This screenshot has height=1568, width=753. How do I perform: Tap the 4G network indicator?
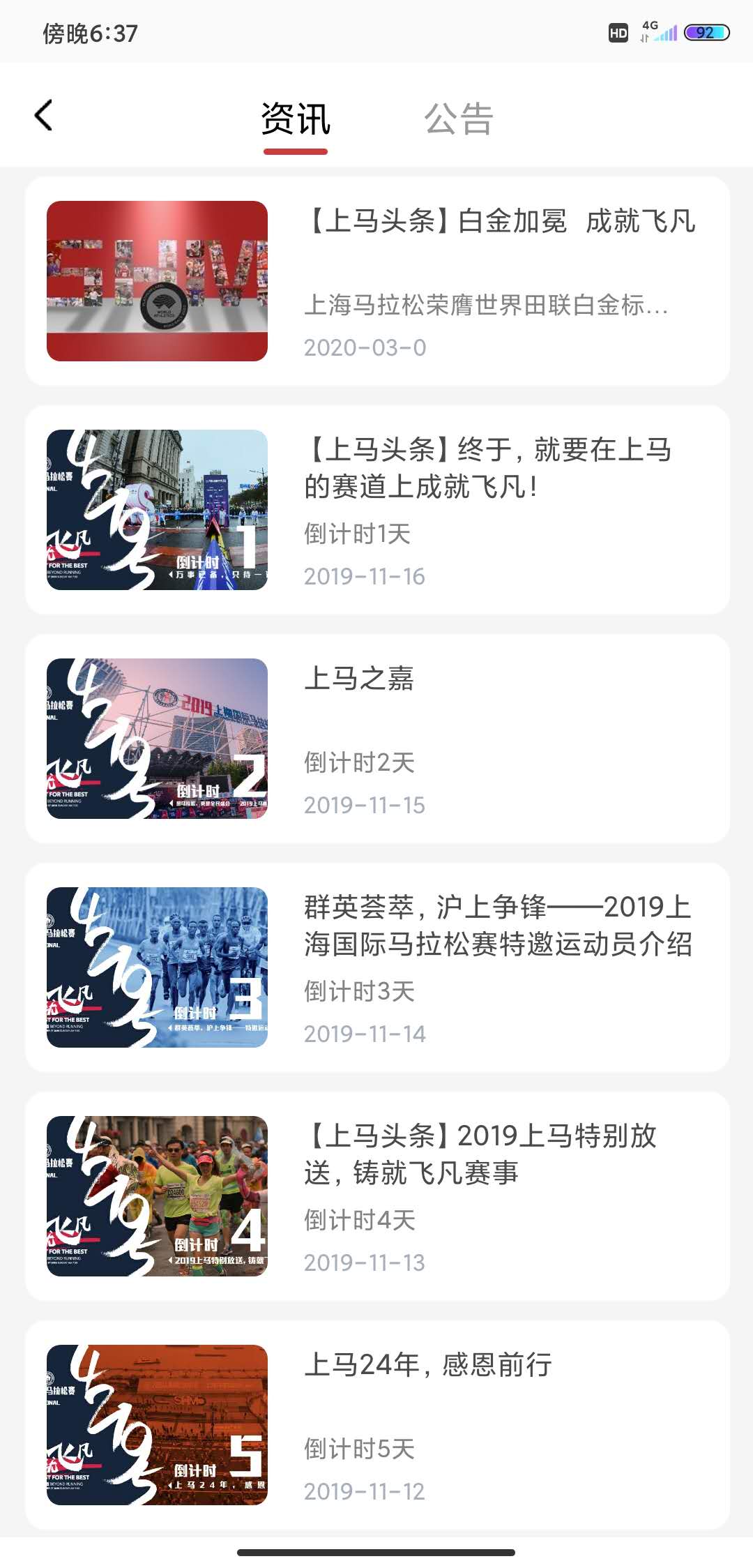click(651, 26)
